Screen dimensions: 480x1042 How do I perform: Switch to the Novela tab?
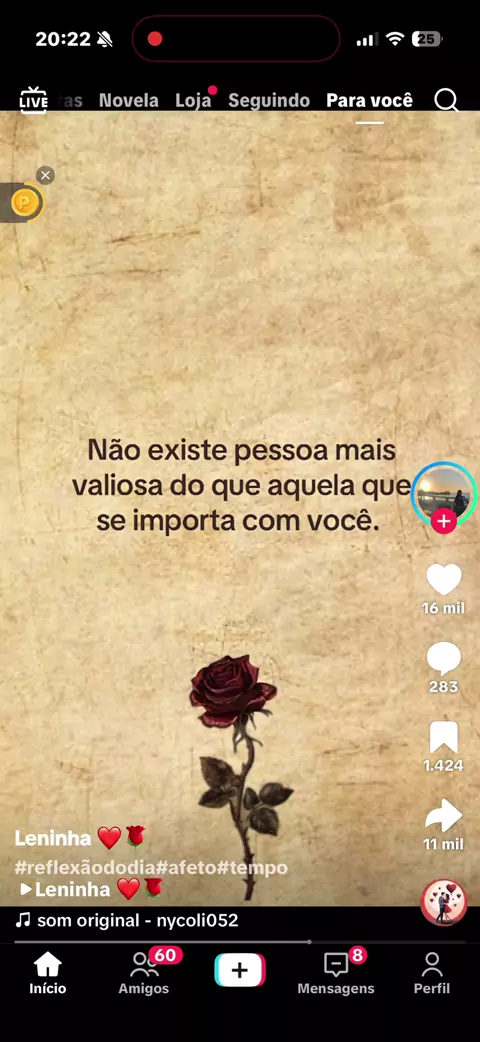coord(128,101)
